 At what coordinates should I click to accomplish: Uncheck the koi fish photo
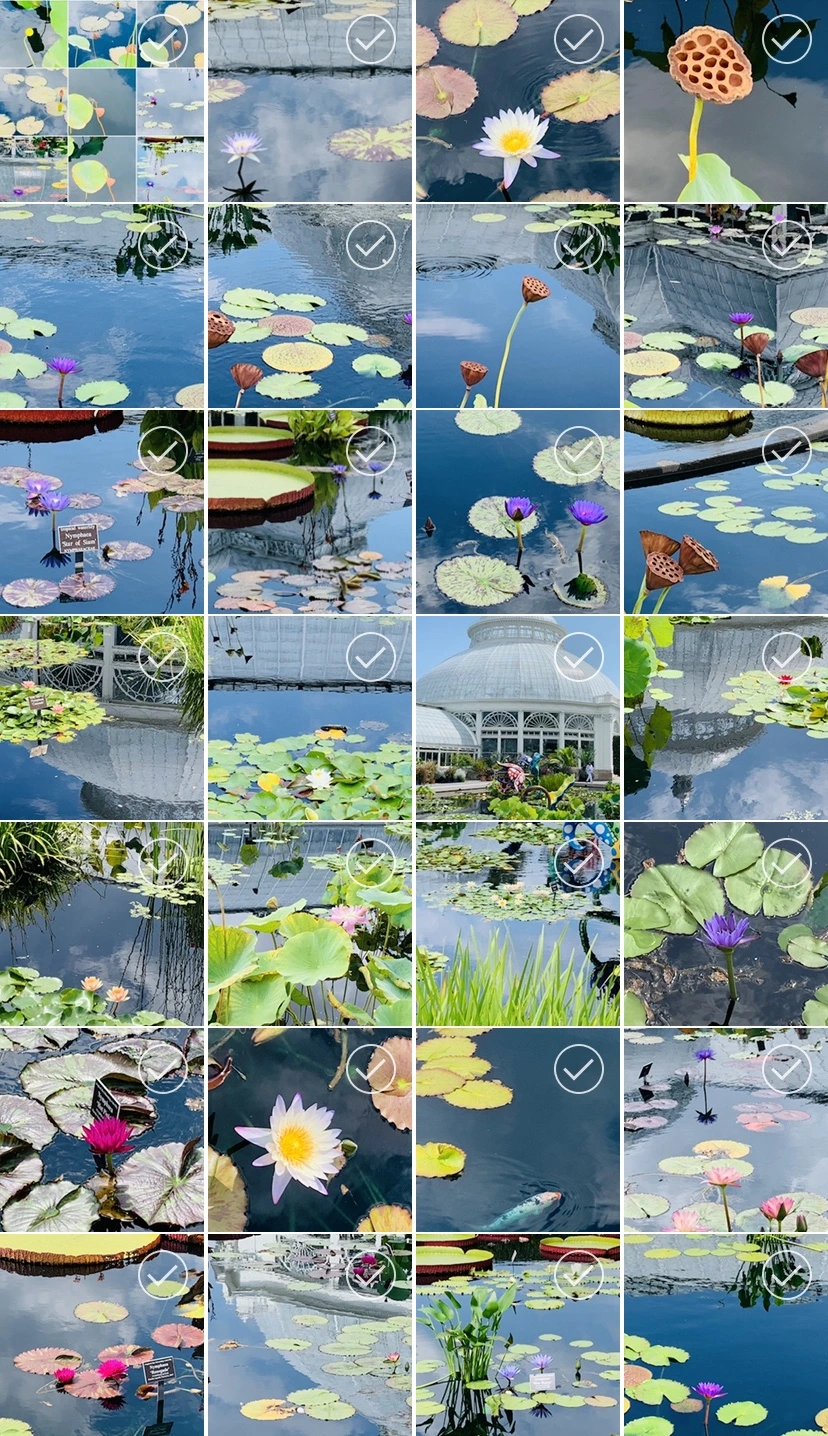click(578, 1069)
